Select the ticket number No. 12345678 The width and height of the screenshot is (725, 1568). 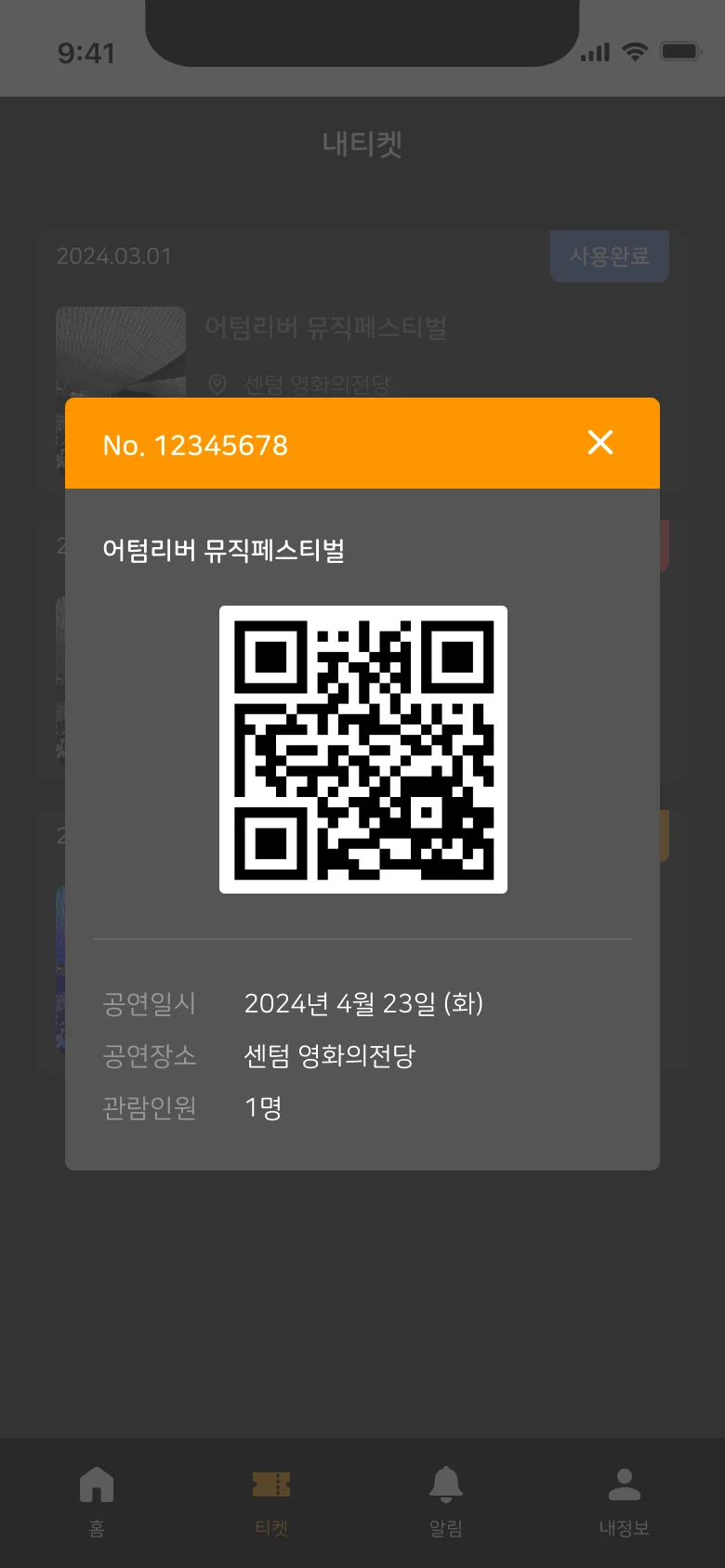click(194, 443)
